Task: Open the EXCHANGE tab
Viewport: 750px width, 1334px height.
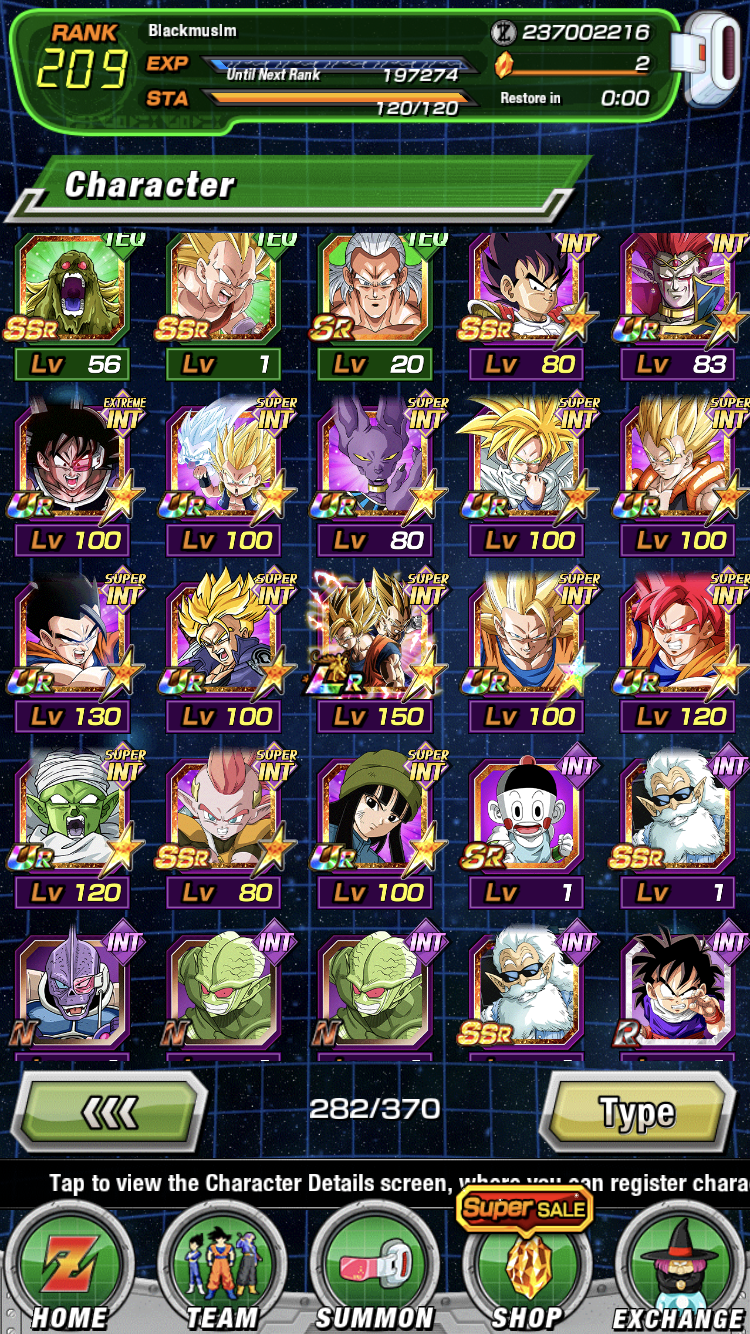Action: [678, 1268]
